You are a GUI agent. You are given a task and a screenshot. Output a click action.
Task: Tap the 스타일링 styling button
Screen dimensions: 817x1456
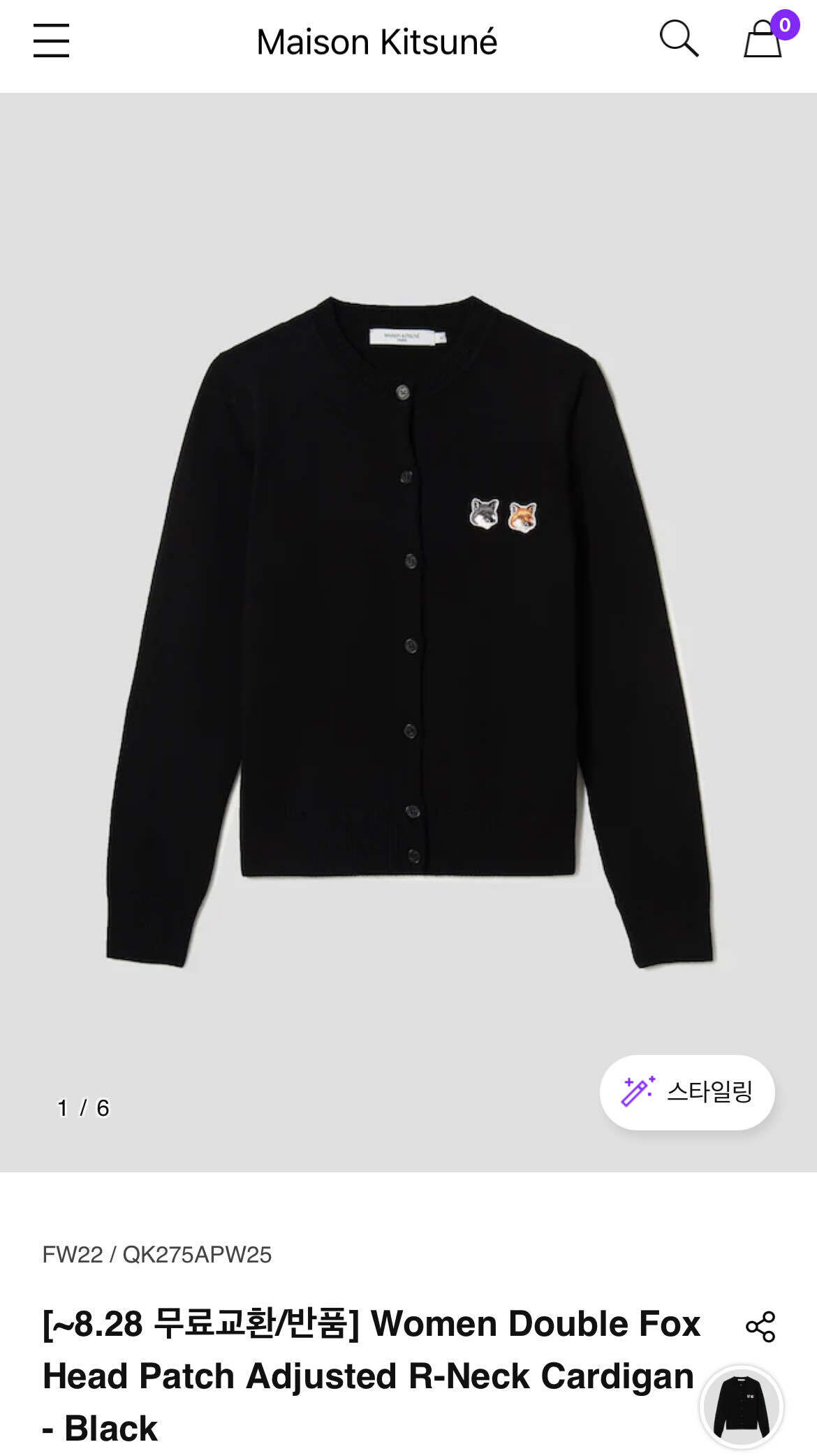point(687,1092)
